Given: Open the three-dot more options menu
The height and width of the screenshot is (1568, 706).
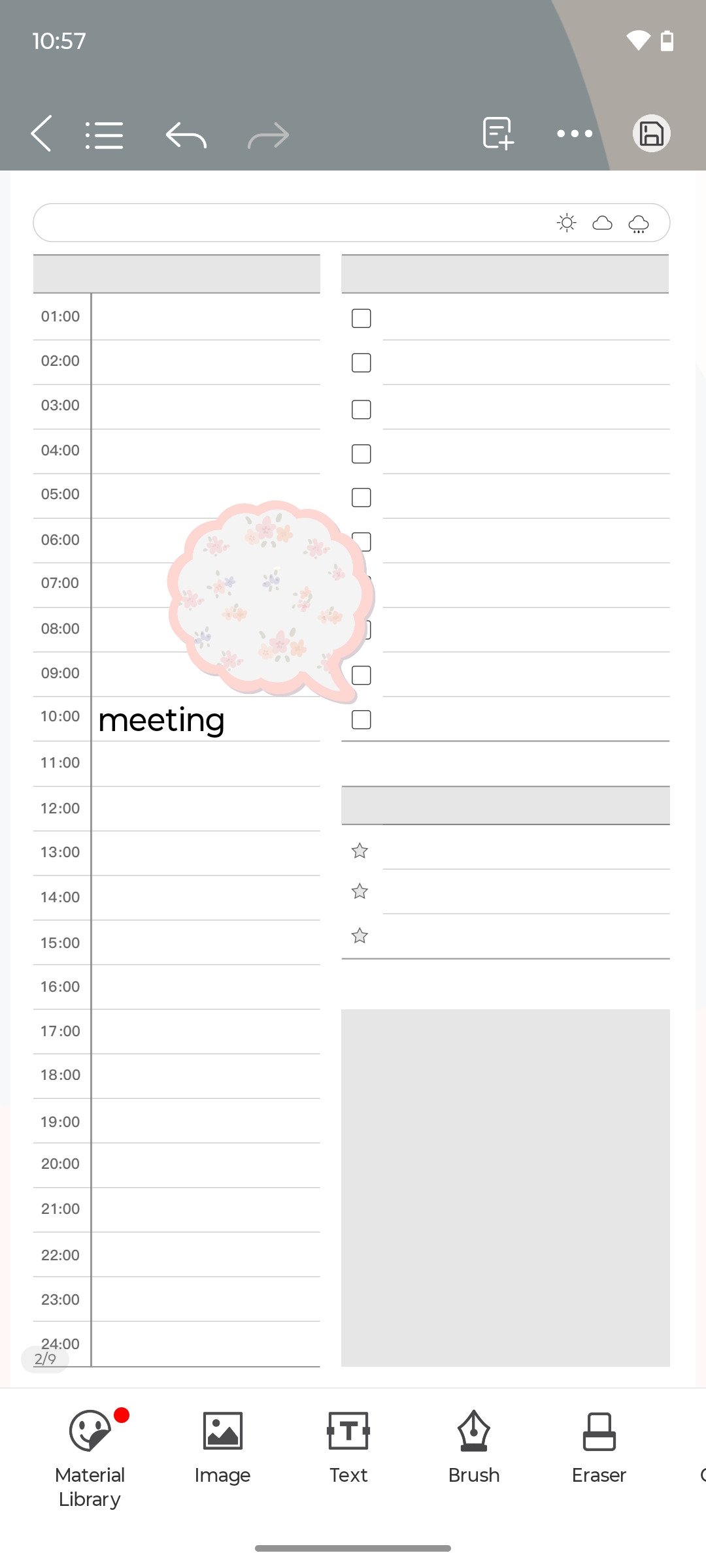Looking at the screenshot, I should (x=575, y=134).
